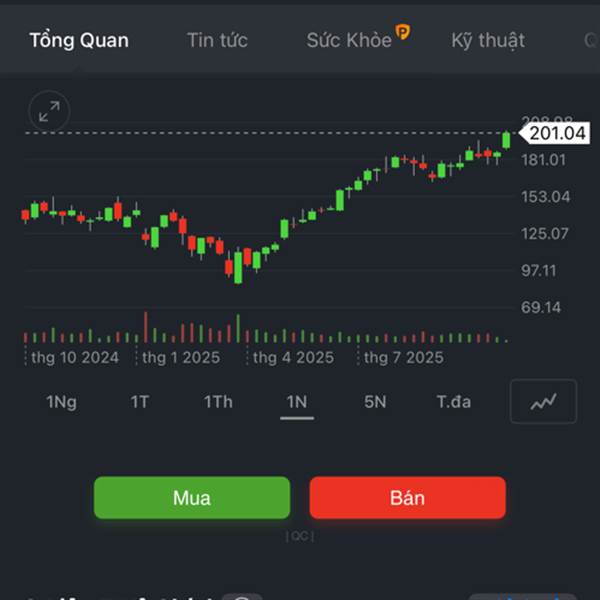
Task: Select the 1Th chart range
Action: (218, 402)
